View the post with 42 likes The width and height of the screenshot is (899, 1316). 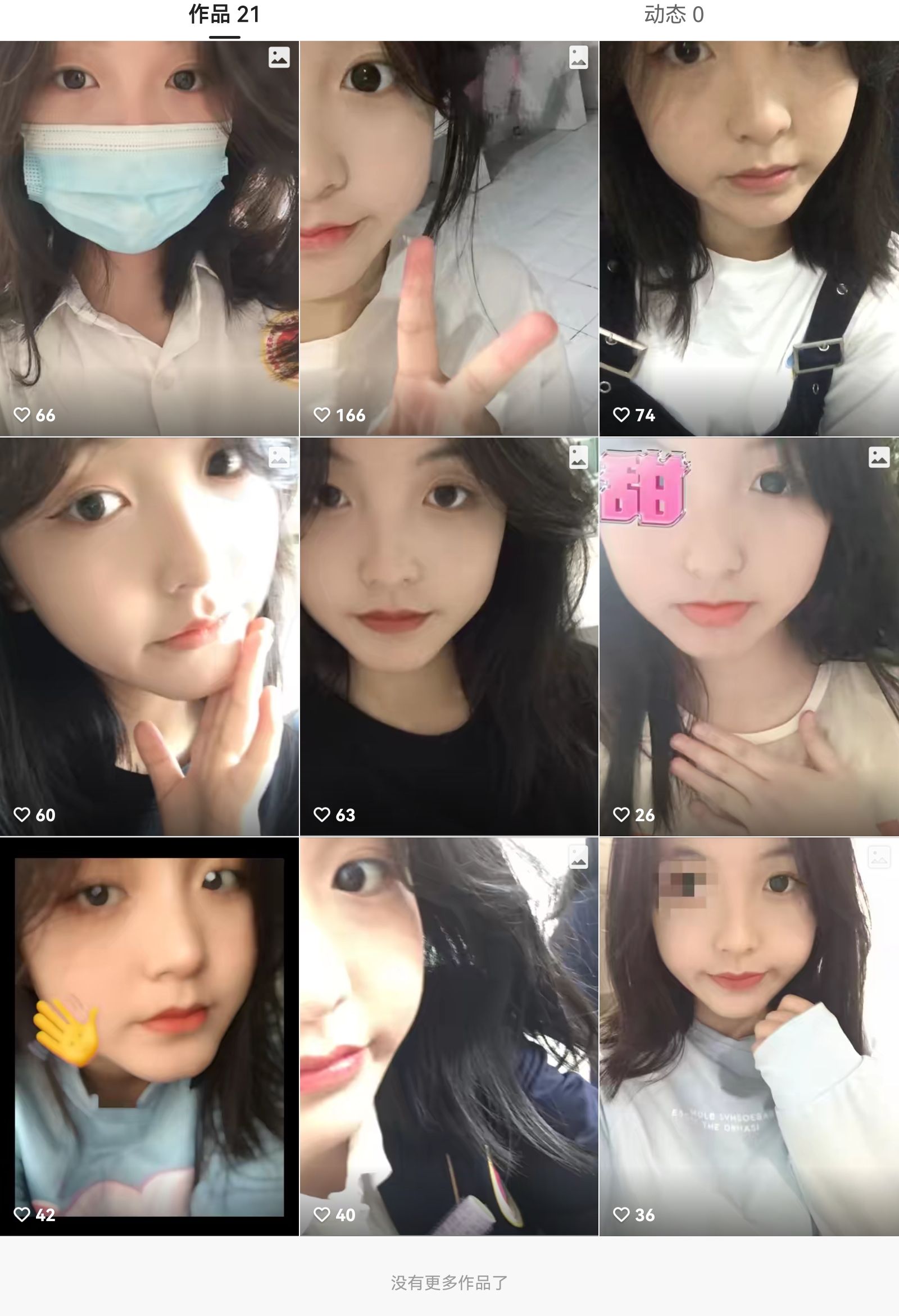(x=149, y=1036)
